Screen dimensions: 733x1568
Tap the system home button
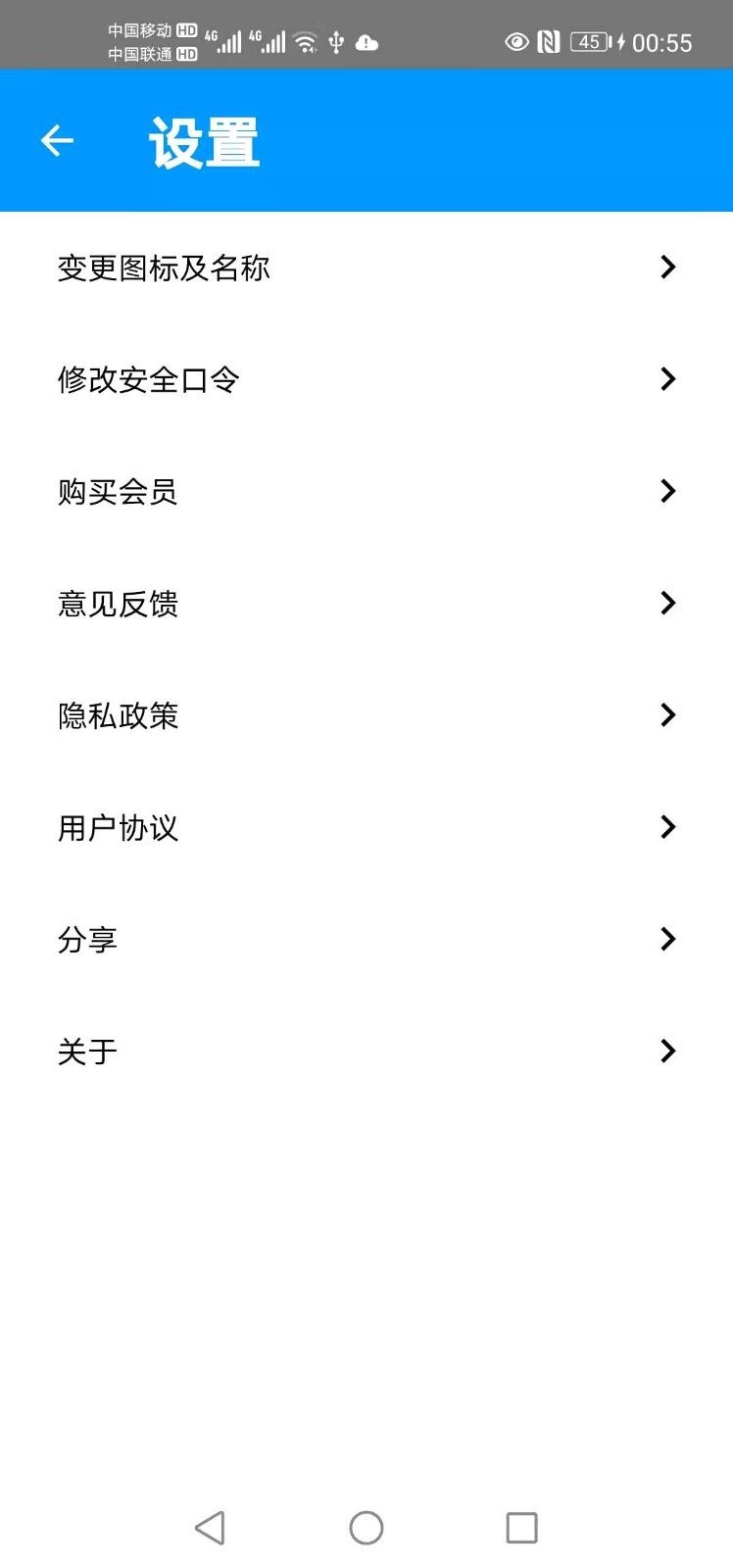(366, 1527)
